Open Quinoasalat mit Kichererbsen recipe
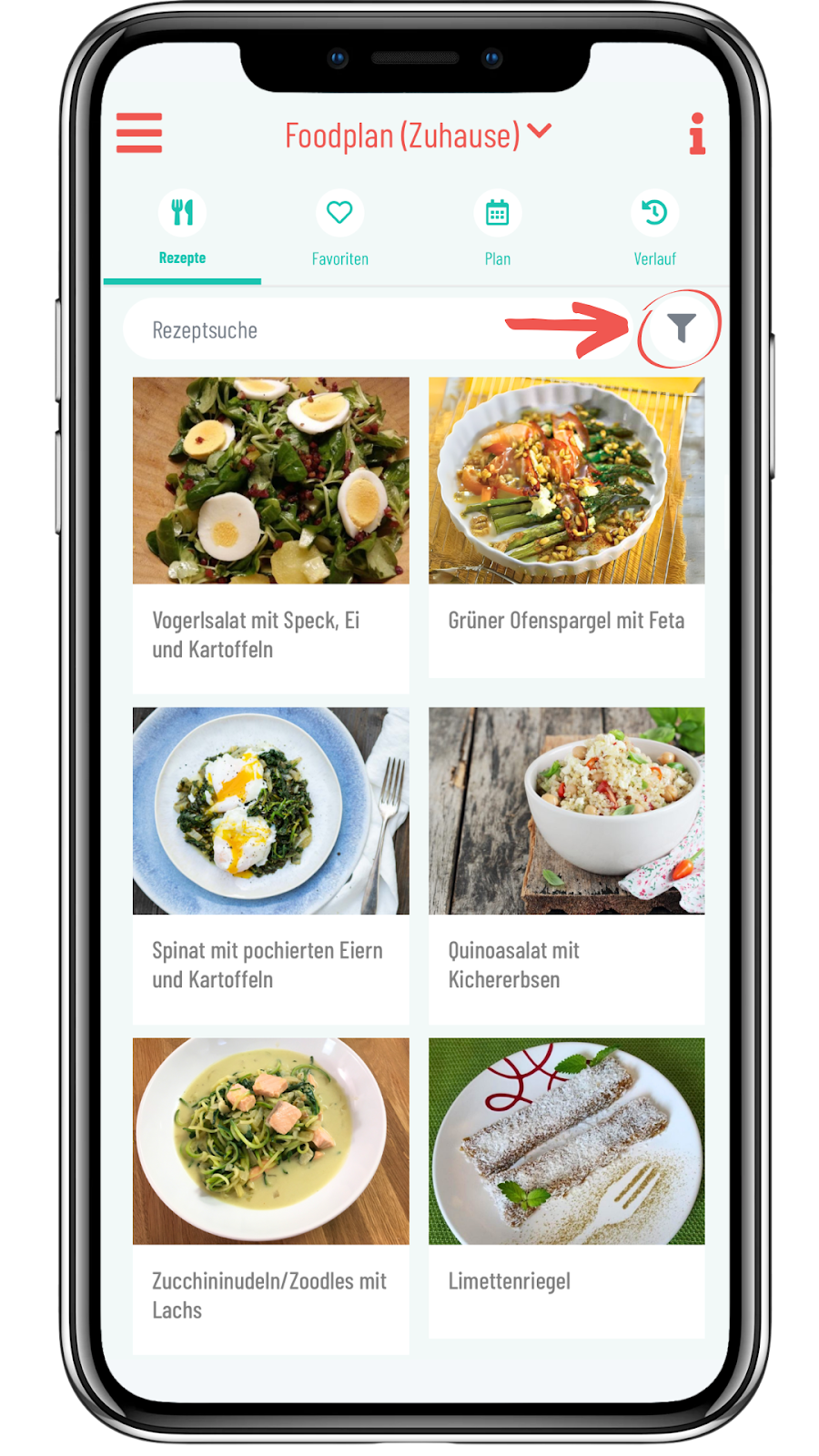 tap(566, 864)
